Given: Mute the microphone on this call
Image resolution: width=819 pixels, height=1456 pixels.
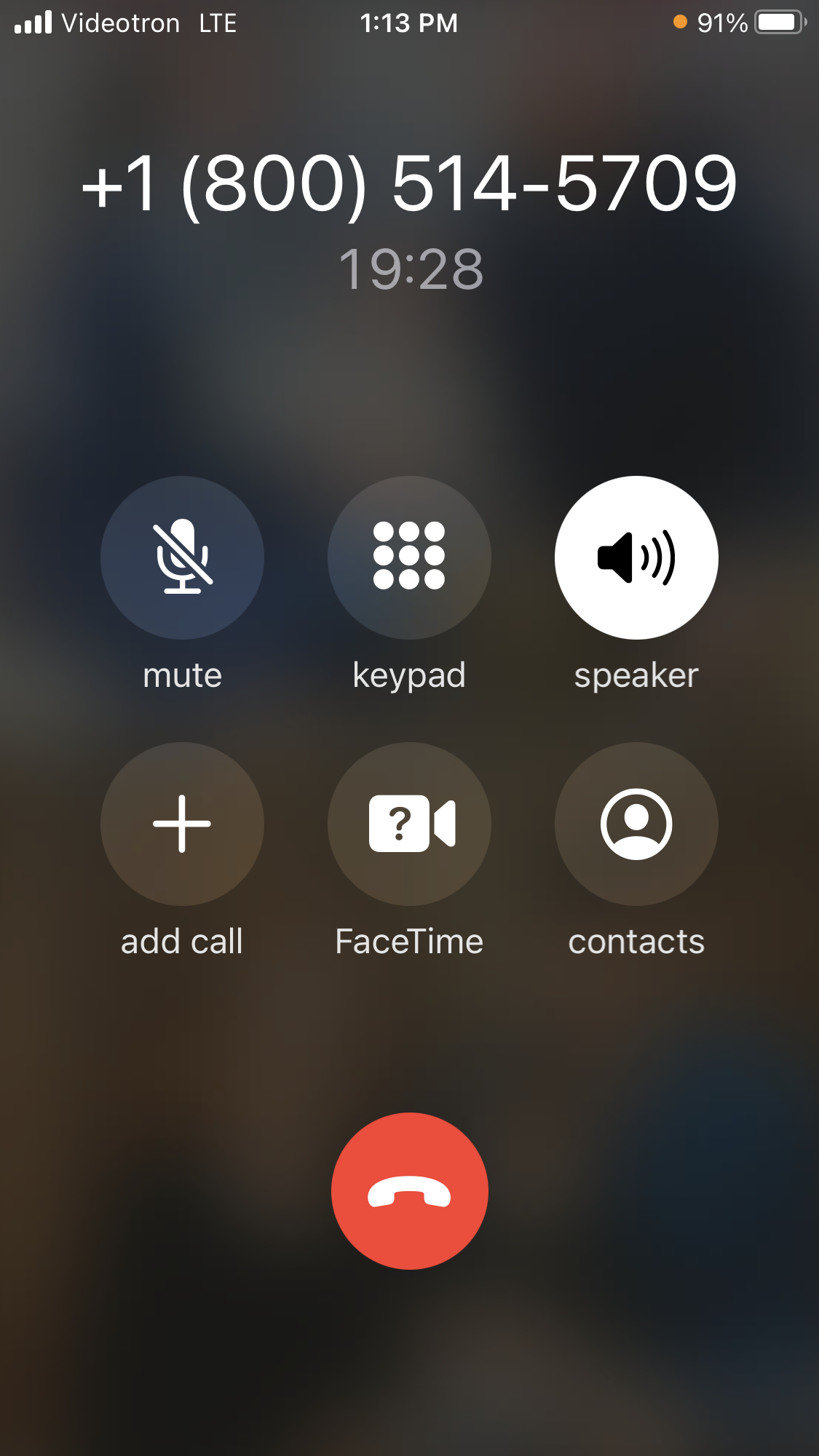Looking at the screenshot, I should tap(182, 557).
